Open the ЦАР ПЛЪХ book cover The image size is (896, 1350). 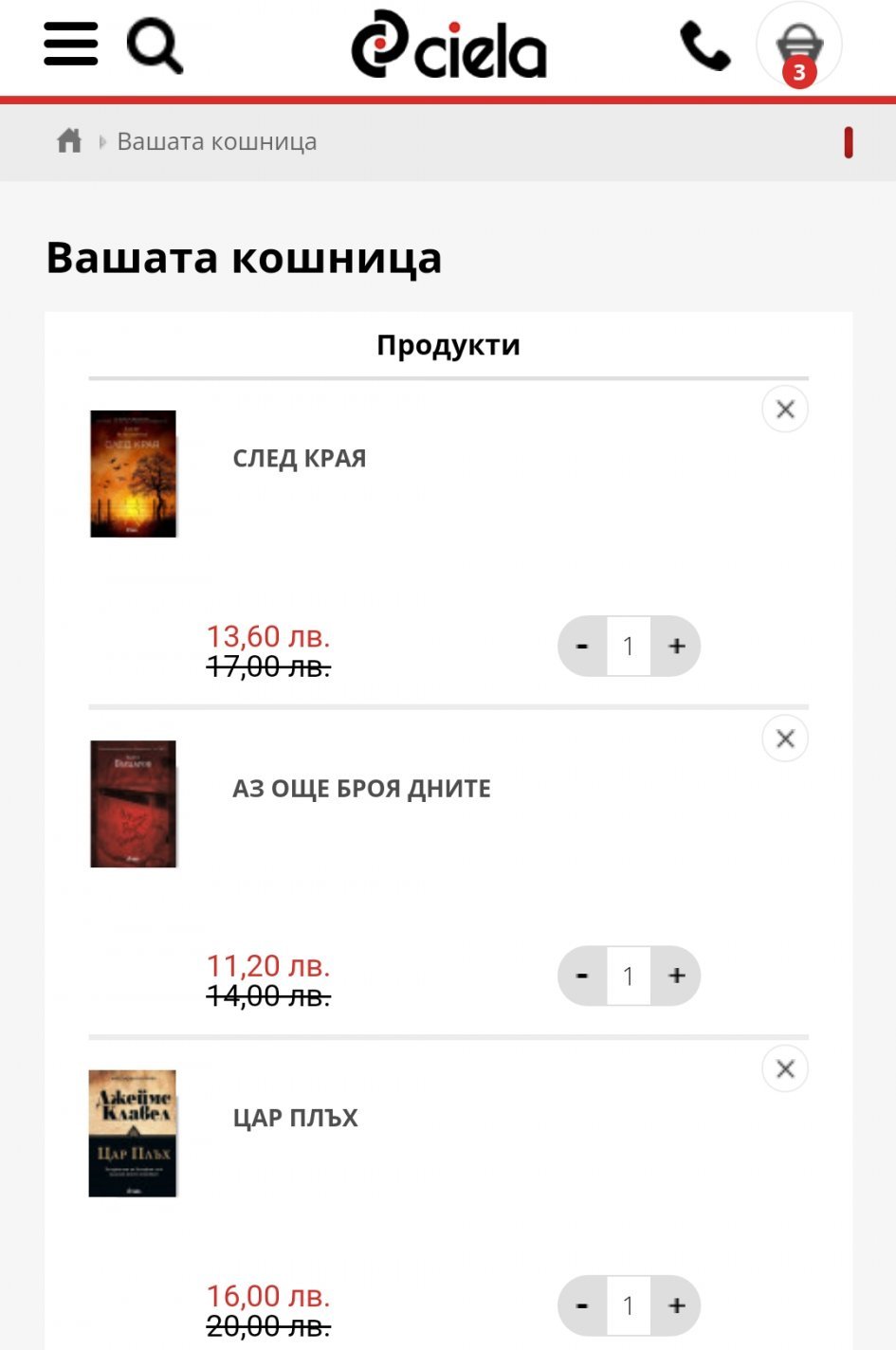[x=133, y=1134]
